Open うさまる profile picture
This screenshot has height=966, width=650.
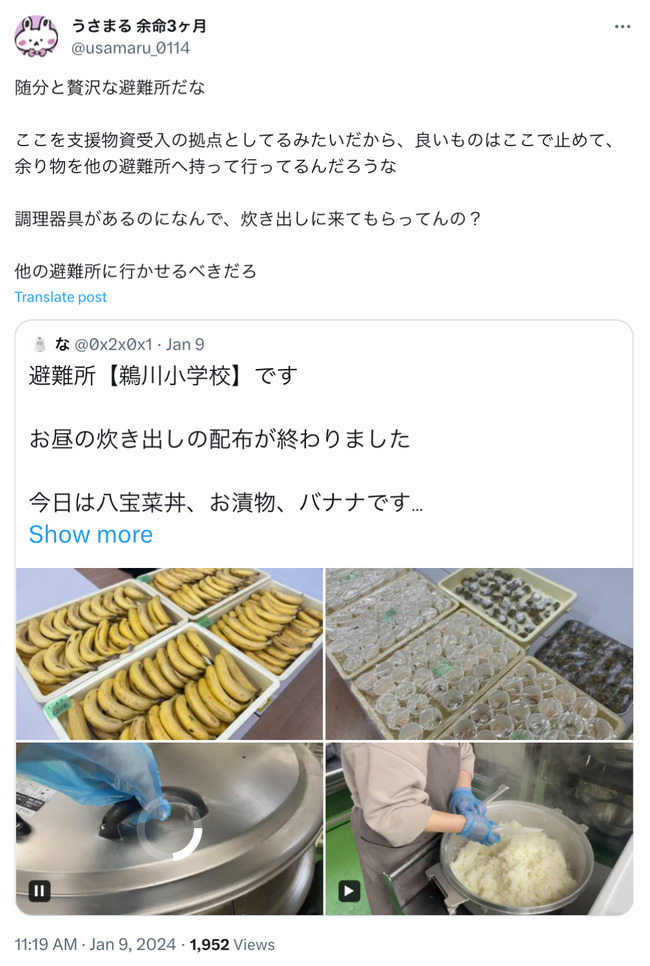point(35,36)
